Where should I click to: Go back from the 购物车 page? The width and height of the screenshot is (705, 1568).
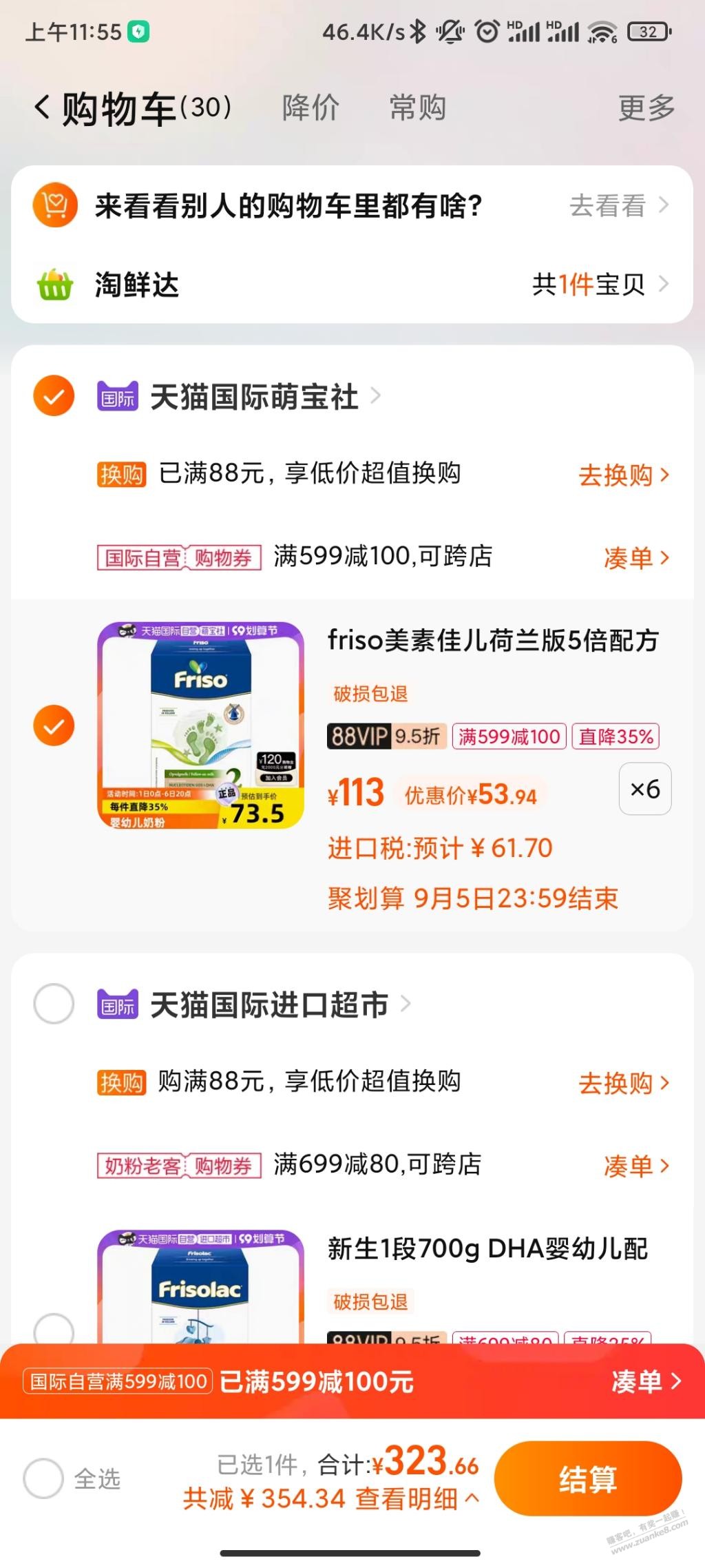43,107
